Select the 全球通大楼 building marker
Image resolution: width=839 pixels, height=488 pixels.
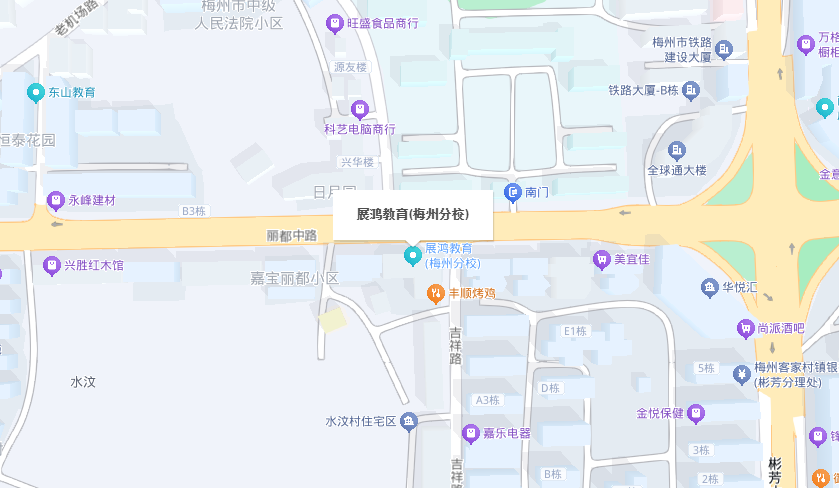(678, 151)
